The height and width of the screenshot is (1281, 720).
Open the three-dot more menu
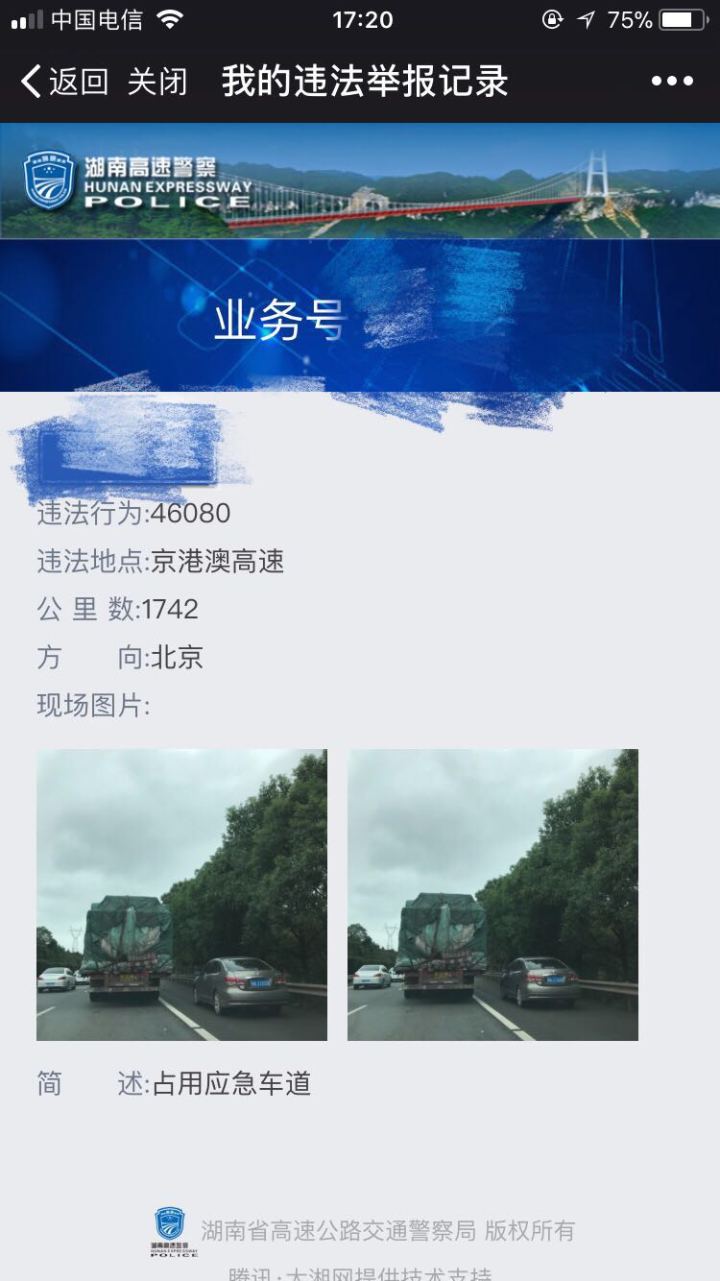[x=671, y=81]
